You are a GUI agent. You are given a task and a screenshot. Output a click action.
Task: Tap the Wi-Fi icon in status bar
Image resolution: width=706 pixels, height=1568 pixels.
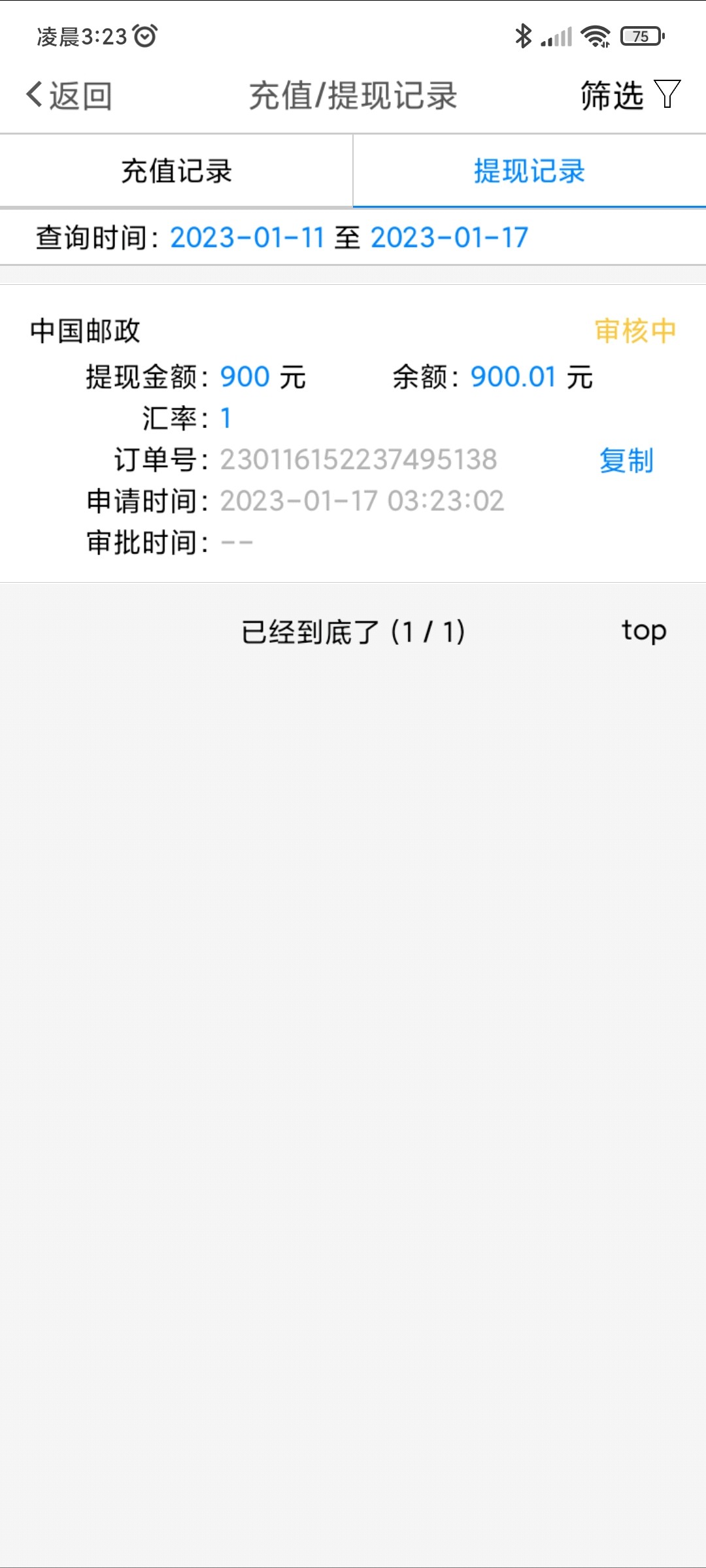[596, 37]
